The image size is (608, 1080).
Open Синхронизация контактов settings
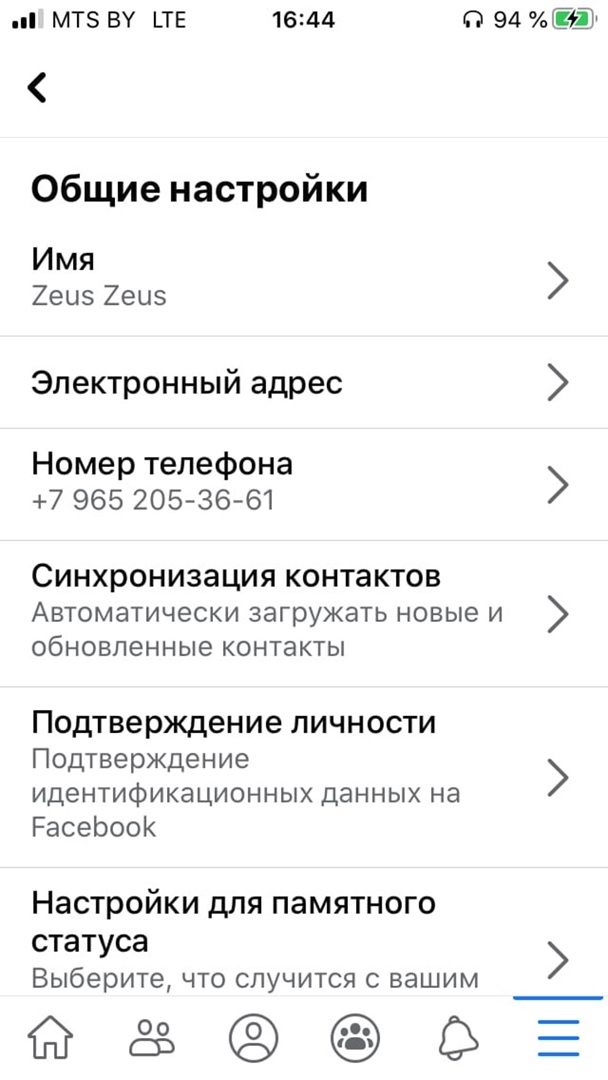coord(300,612)
